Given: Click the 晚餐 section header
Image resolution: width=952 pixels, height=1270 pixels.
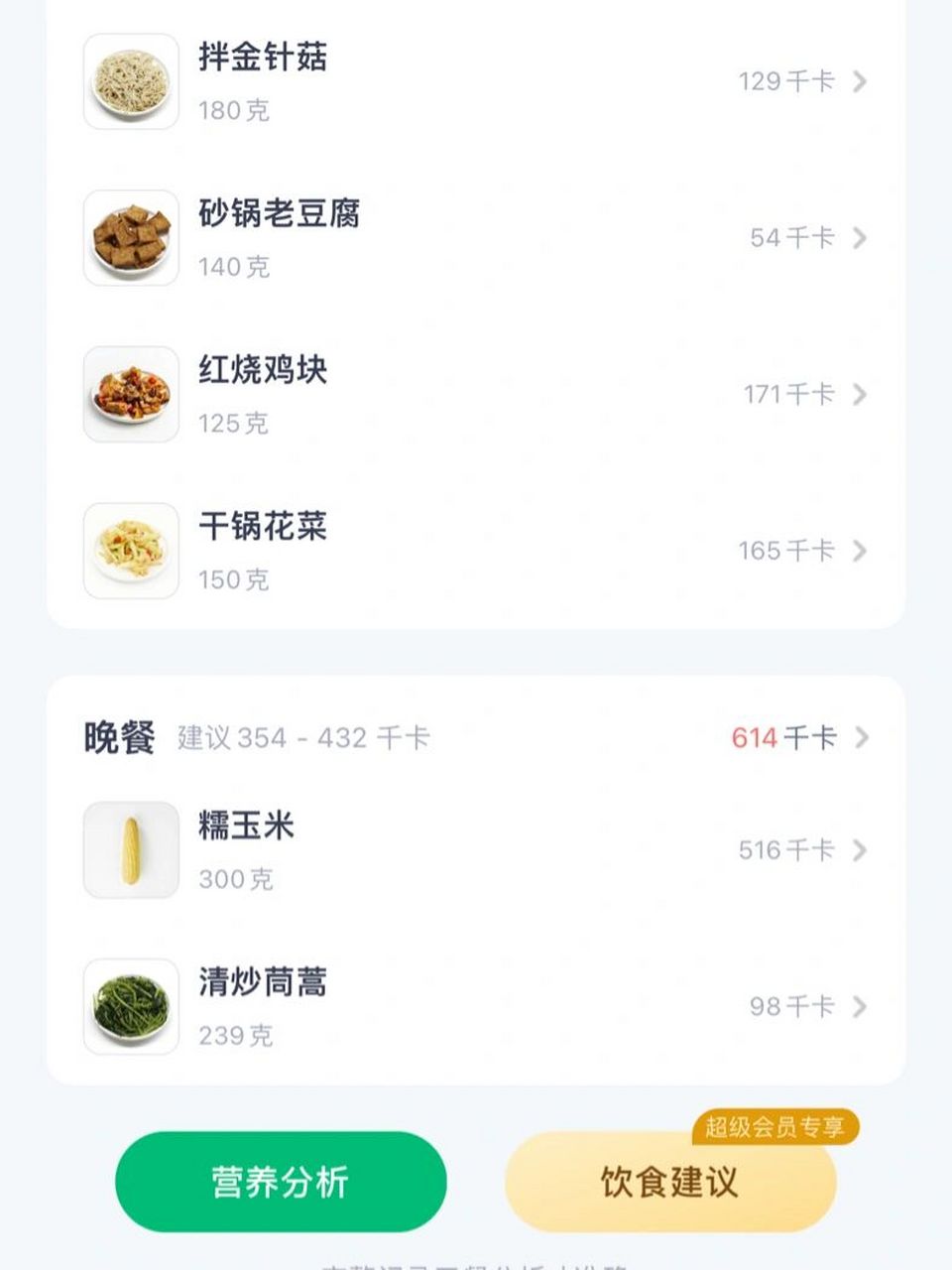Looking at the screenshot, I should point(119,736).
